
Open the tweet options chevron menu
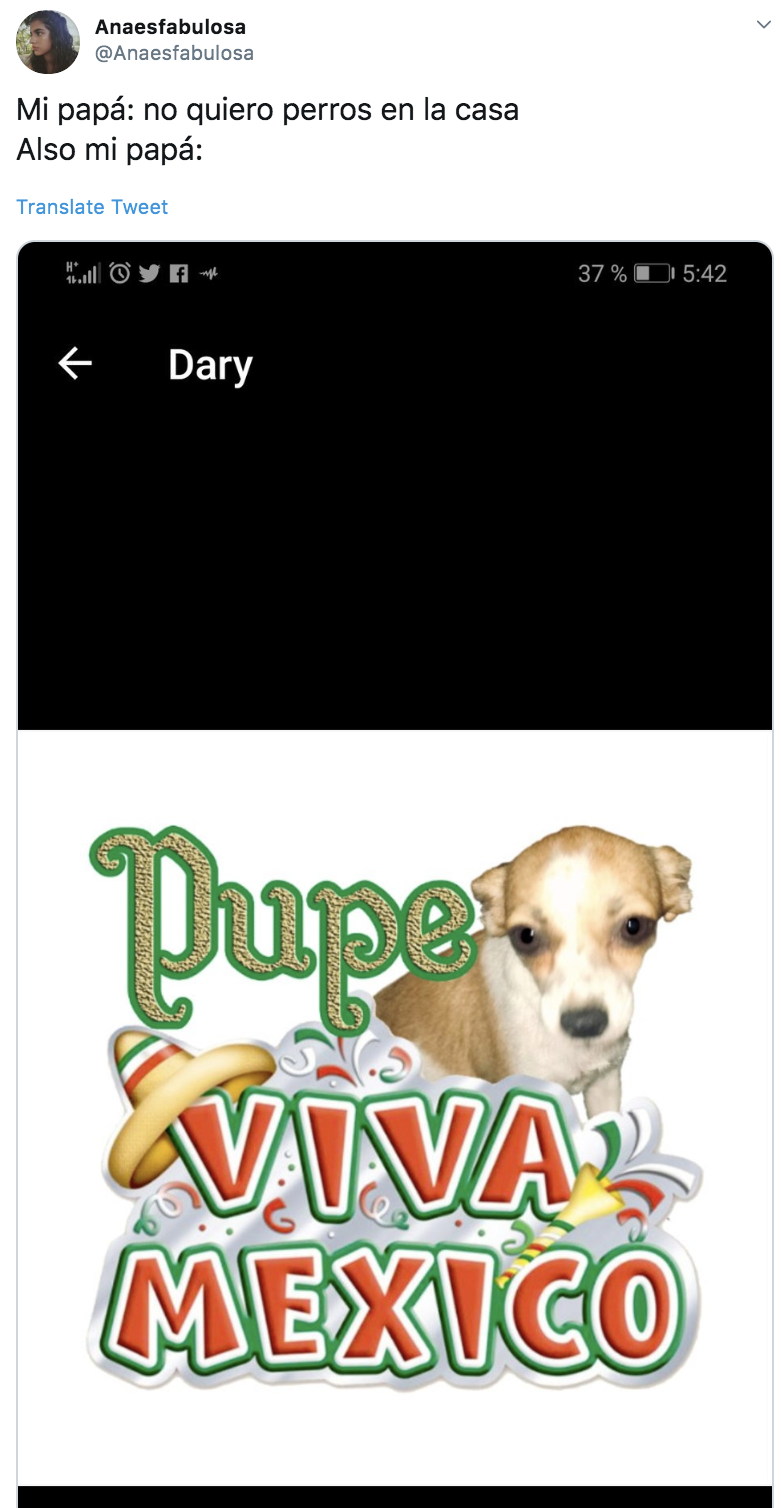pyautogui.click(x=764, y=26)
